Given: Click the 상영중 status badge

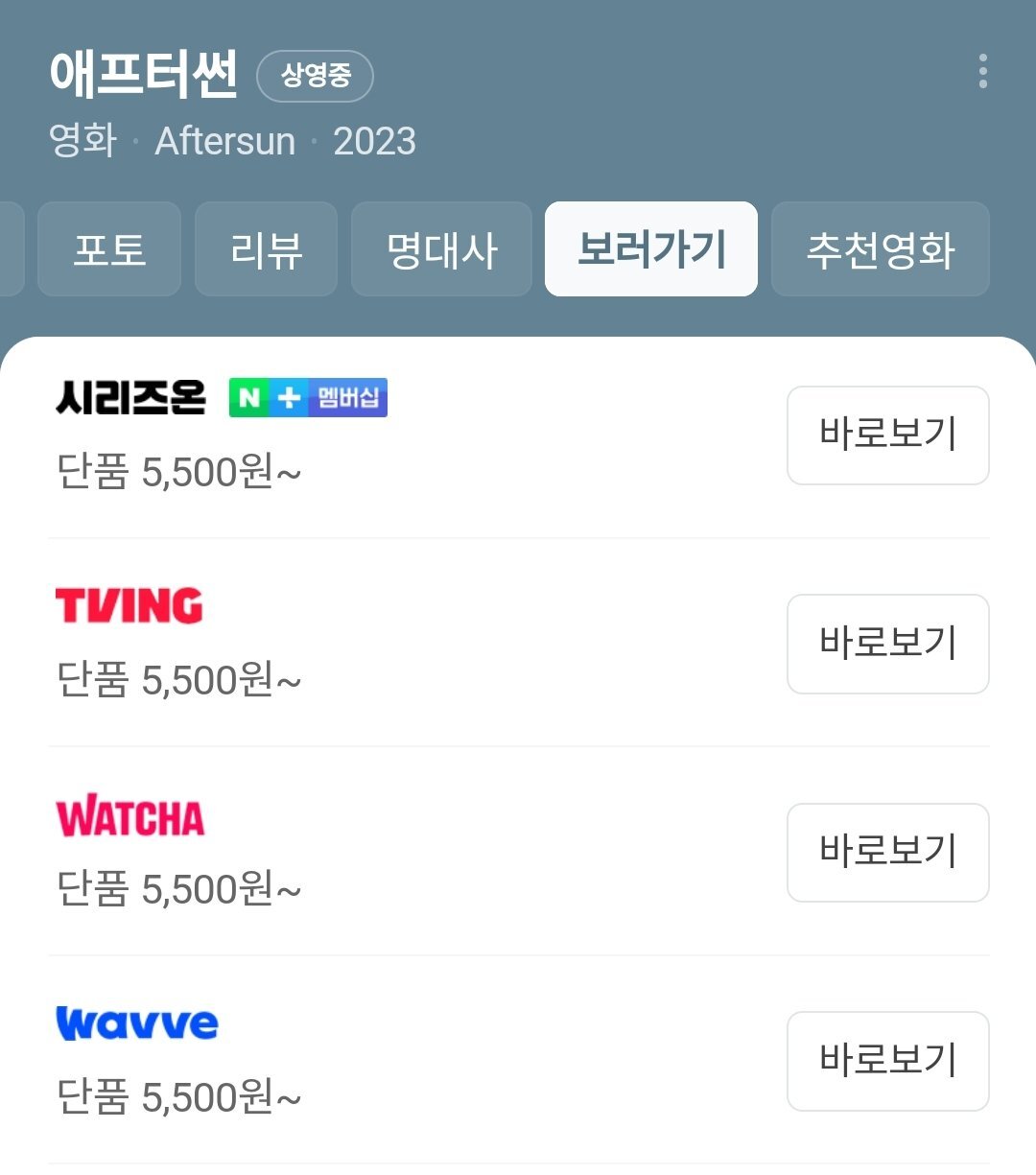Looking at the screenshot, I should pyautogui.click(x=315, y=74).
